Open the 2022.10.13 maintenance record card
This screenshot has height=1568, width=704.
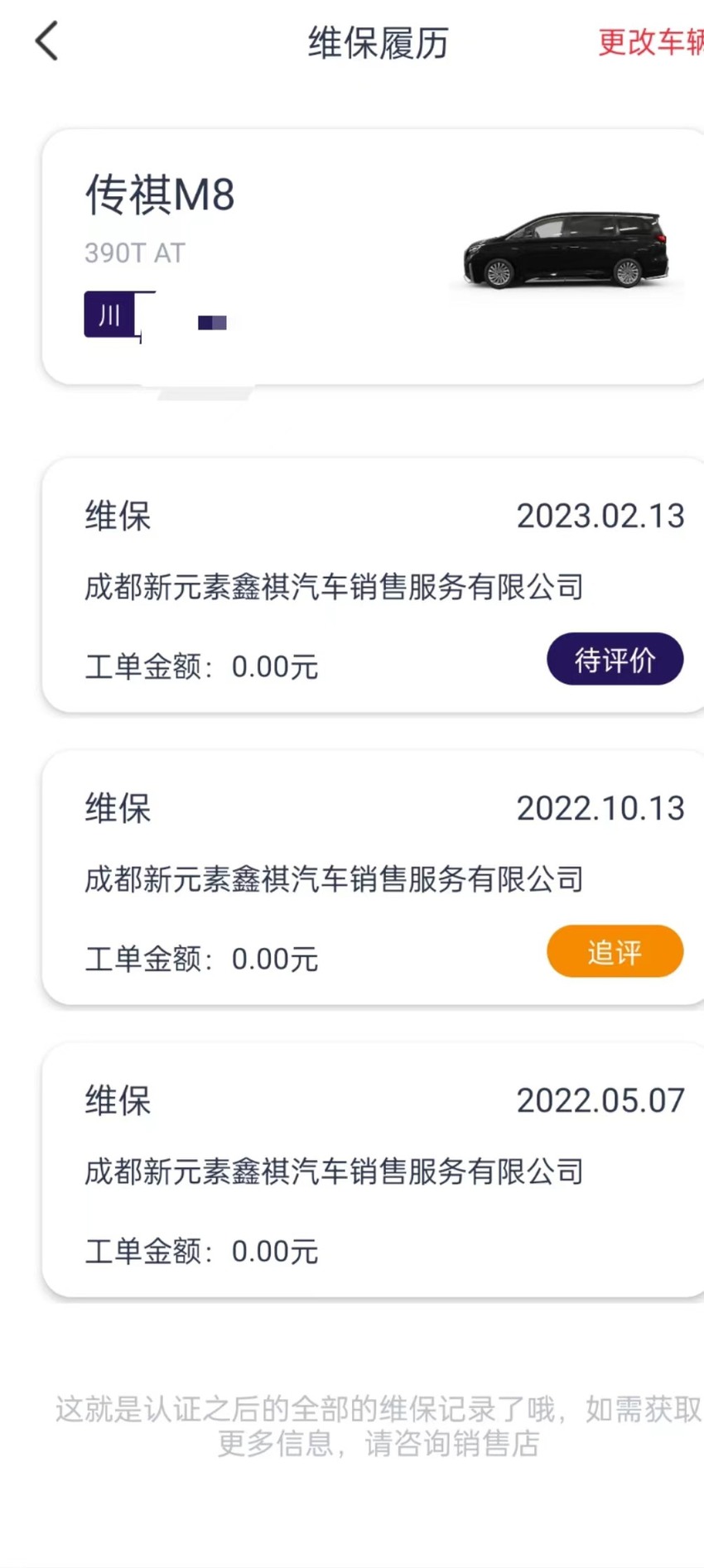[x=373, y=878]
